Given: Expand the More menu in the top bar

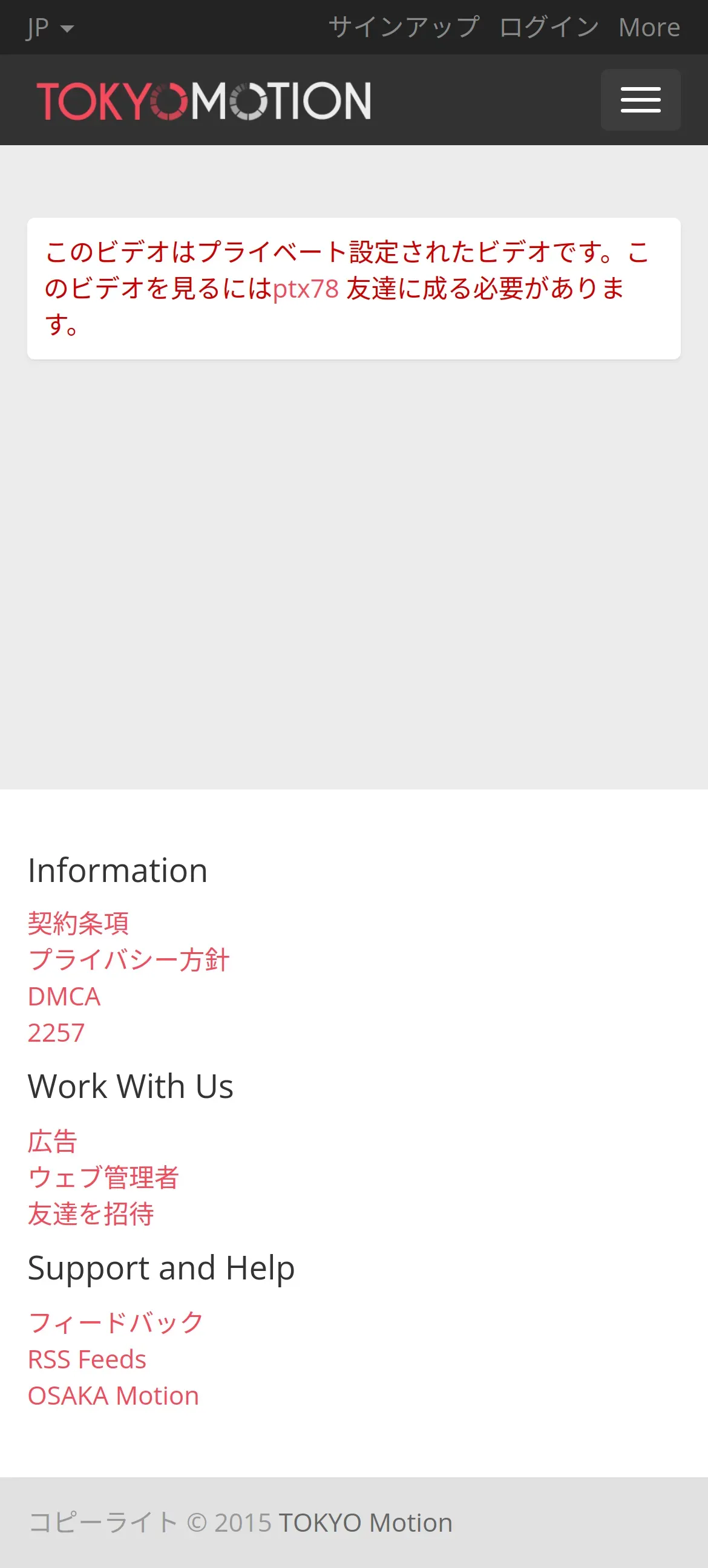Looking at the screenshot, I should 649,27.
